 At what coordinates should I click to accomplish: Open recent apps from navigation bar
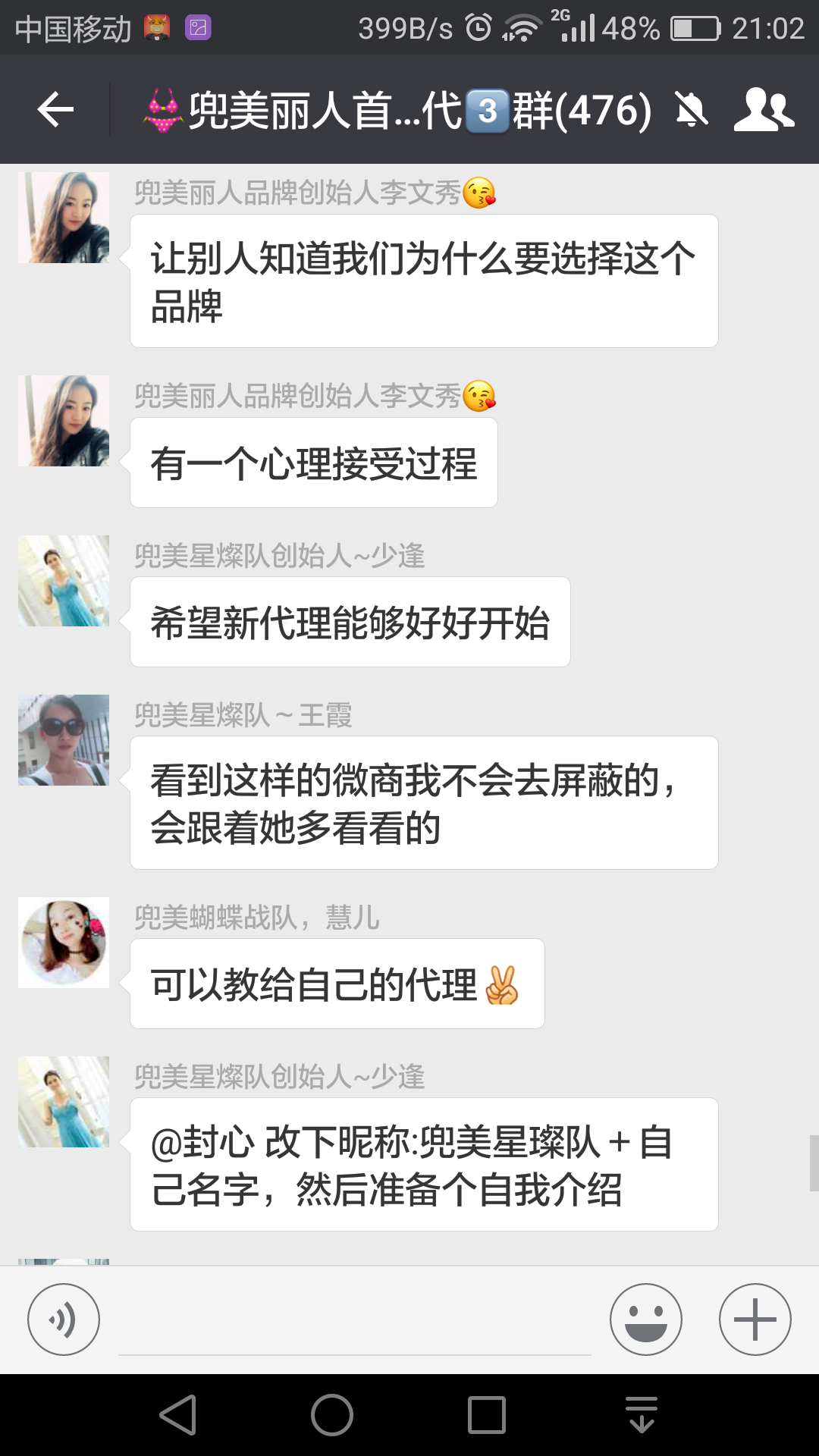pyautogui.click(x=487, y=1415)
